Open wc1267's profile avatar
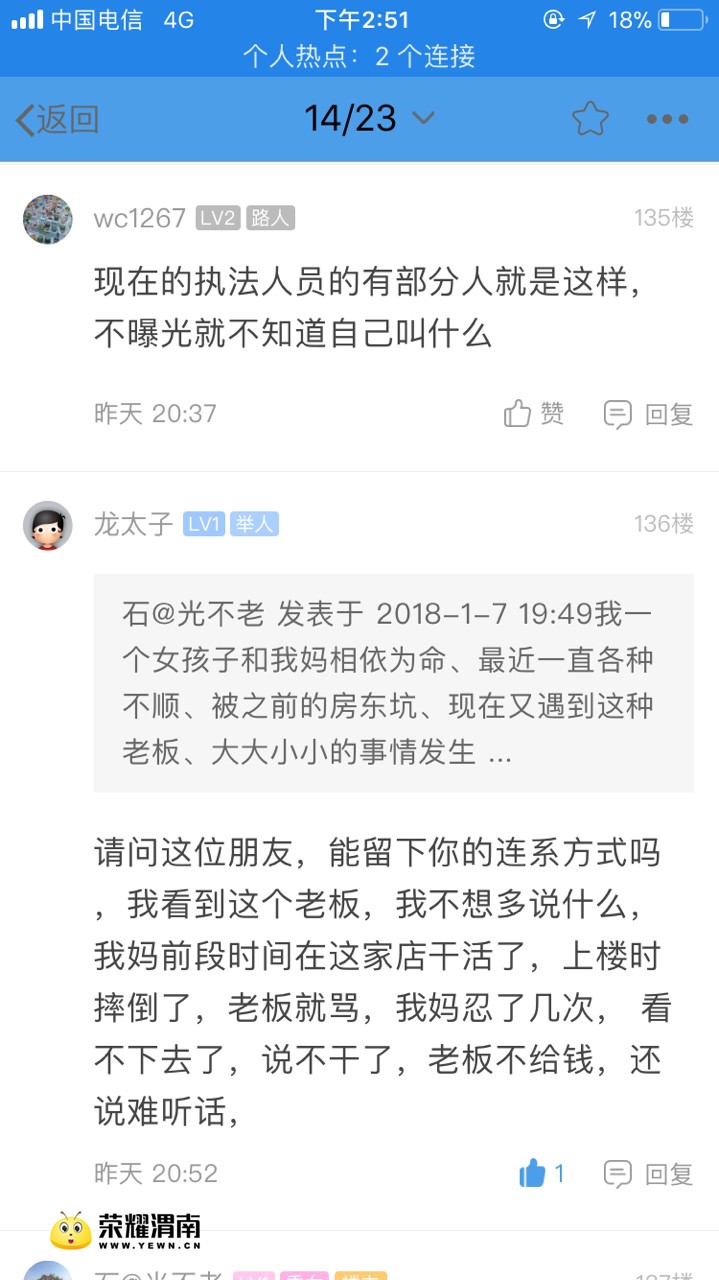The width and height of the screenshot is (719, 1280). pyautogui.click(x=48, y=219)
